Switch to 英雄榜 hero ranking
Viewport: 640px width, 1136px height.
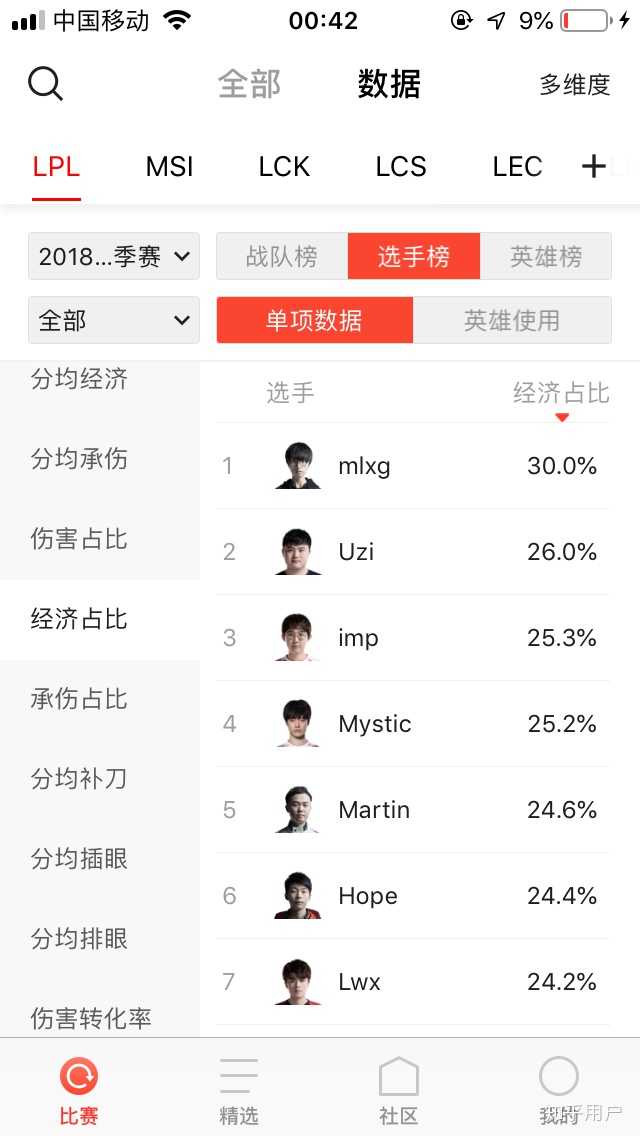coord(546,257)
